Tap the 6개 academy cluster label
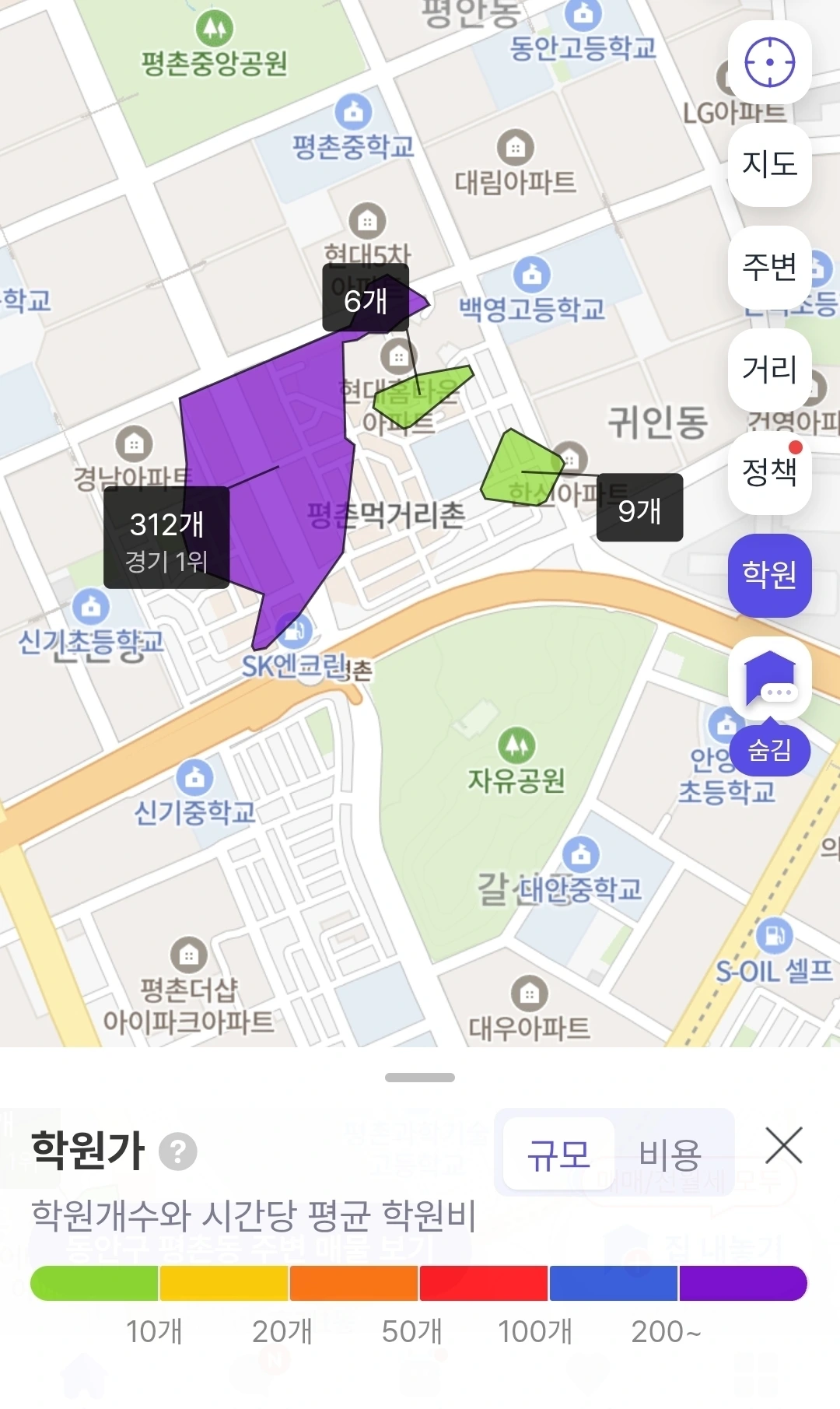Screen dimensions: 840x1409 (x=366, y=299)
